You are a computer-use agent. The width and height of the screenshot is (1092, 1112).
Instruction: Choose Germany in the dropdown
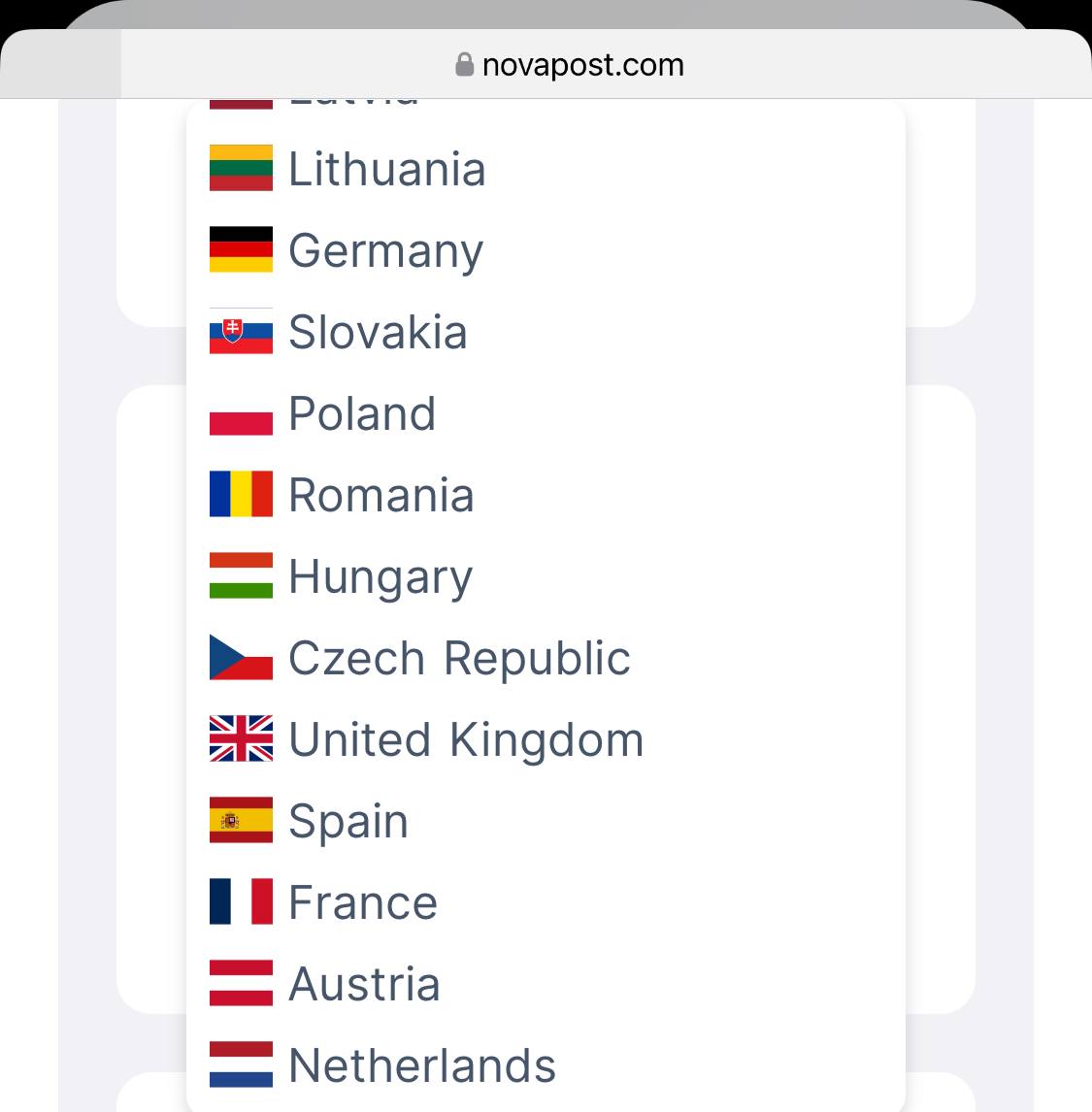pos(385,250)
